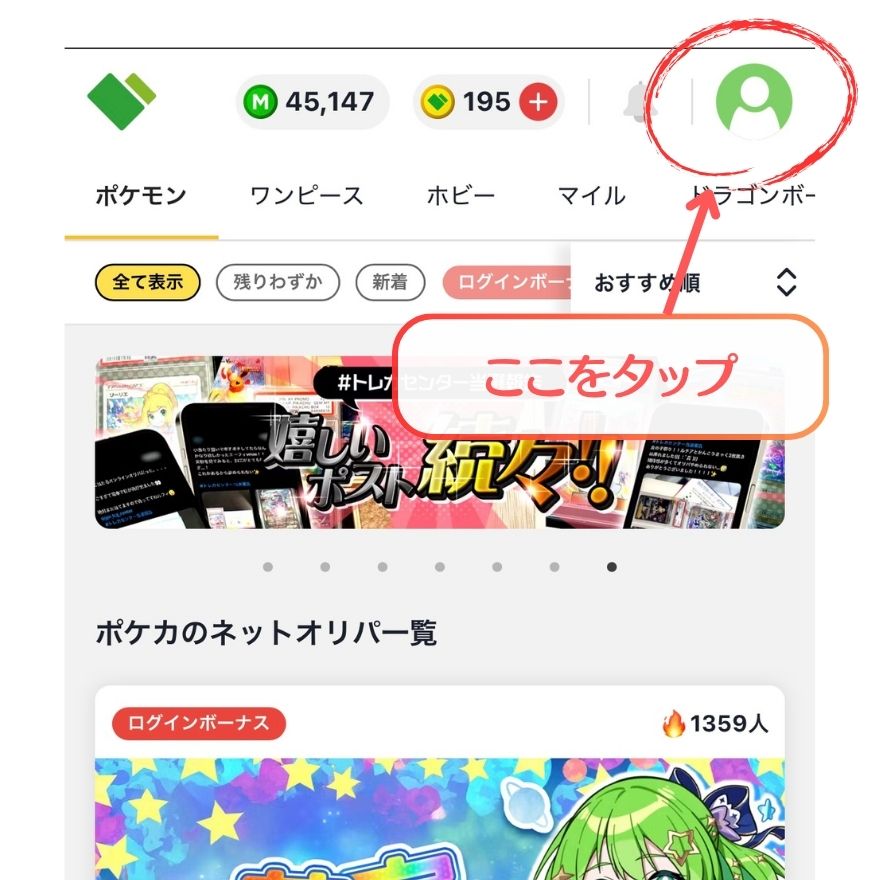Open the notifications bell

tap(638, 102)
